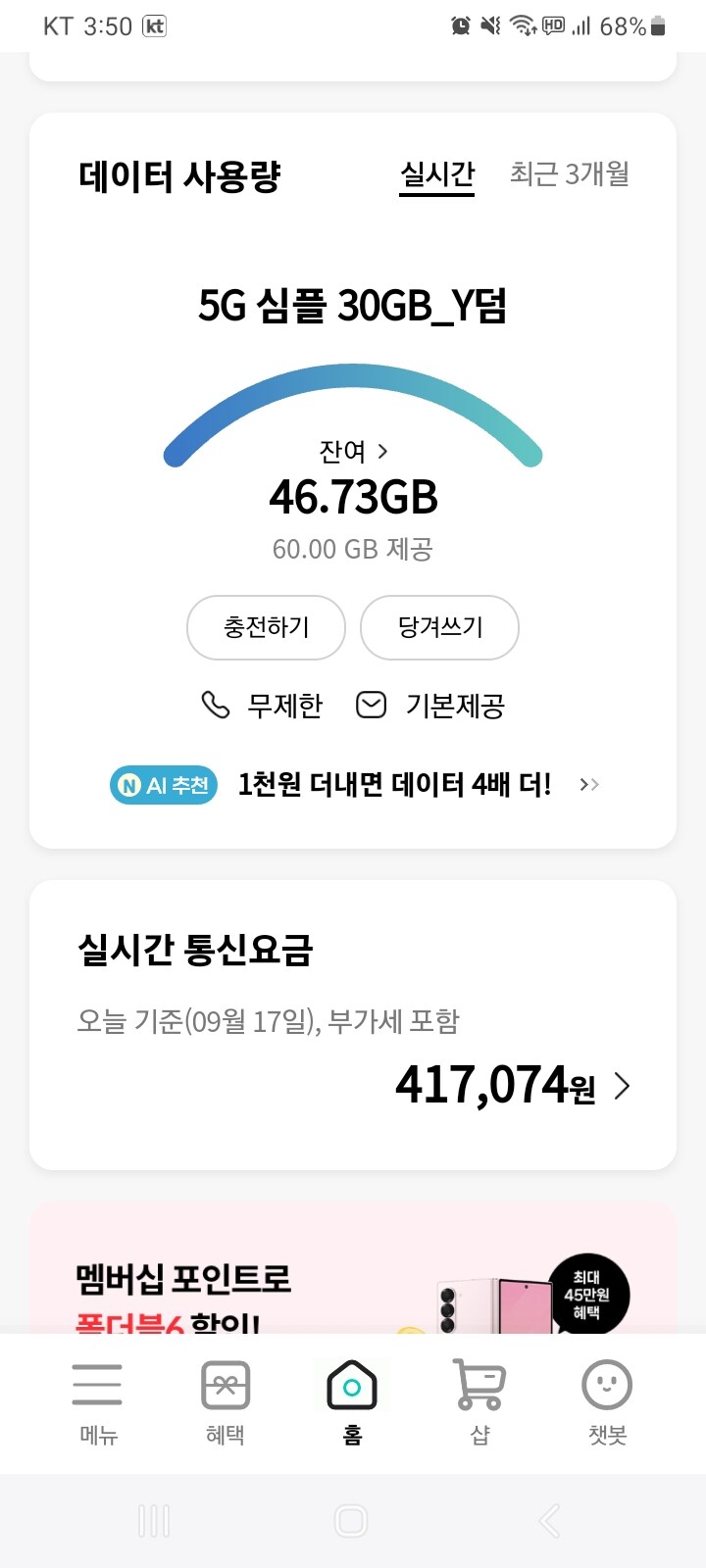706x1568 pixels.
Task: Tap the envelope icon next to 기본제공
Action: pos(370,705)
